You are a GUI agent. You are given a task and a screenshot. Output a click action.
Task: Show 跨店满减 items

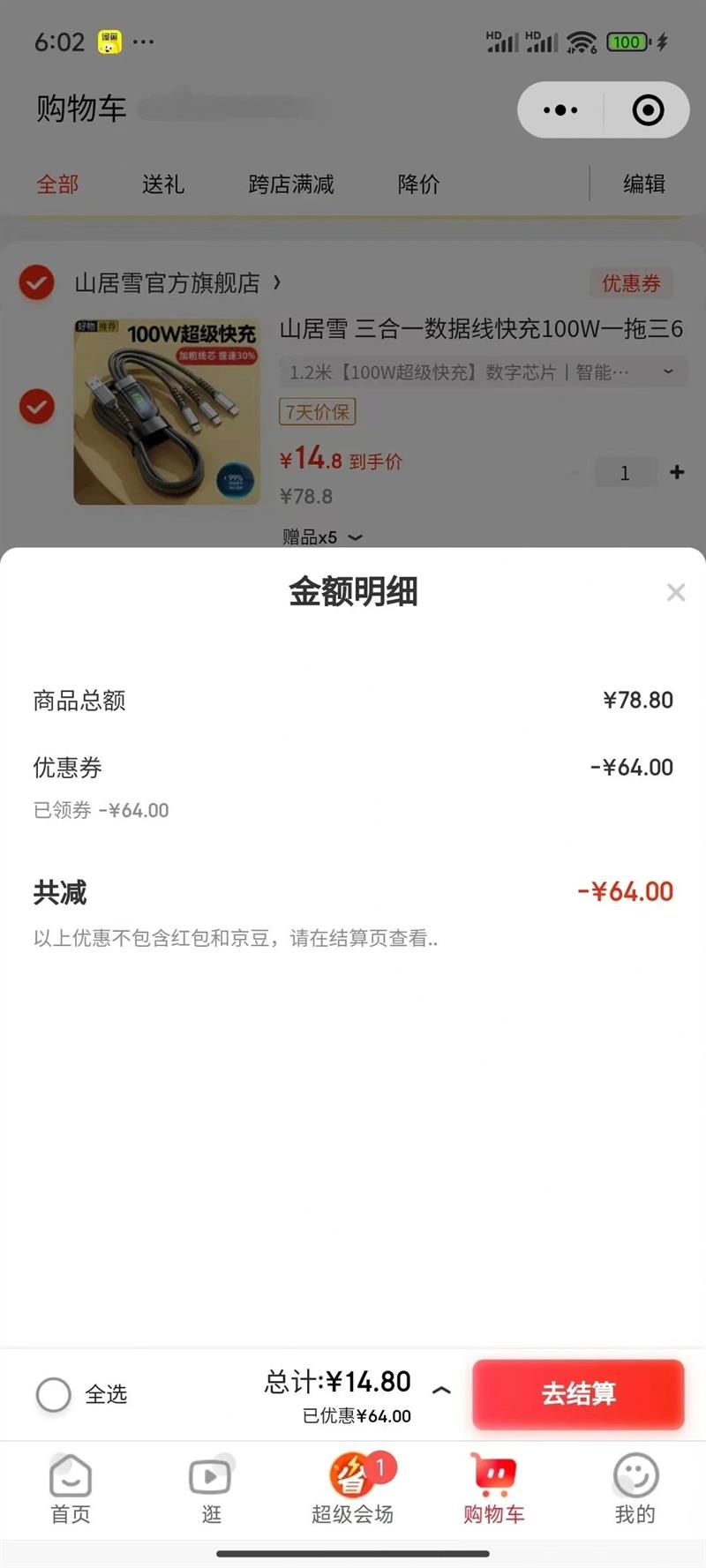291,184
